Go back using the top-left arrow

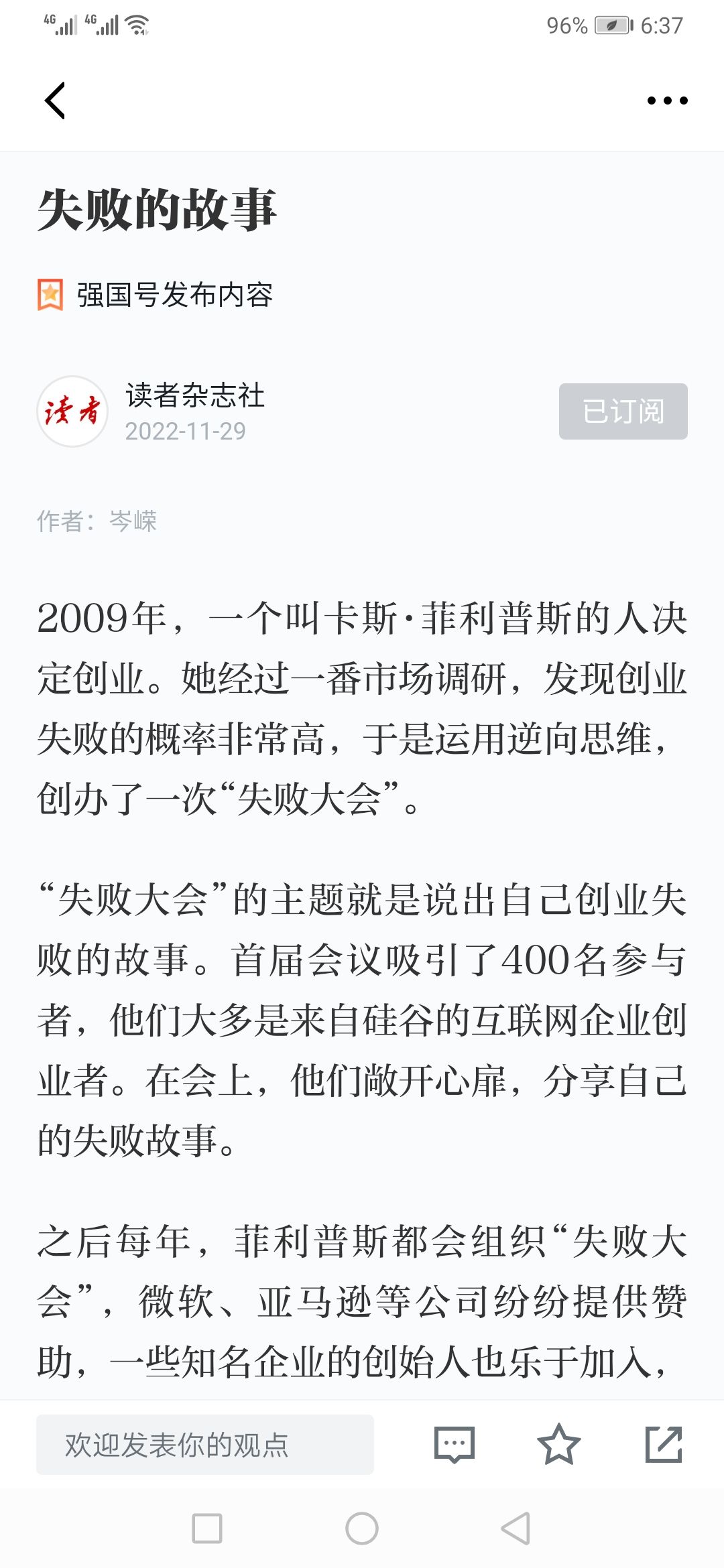(55, 101)
